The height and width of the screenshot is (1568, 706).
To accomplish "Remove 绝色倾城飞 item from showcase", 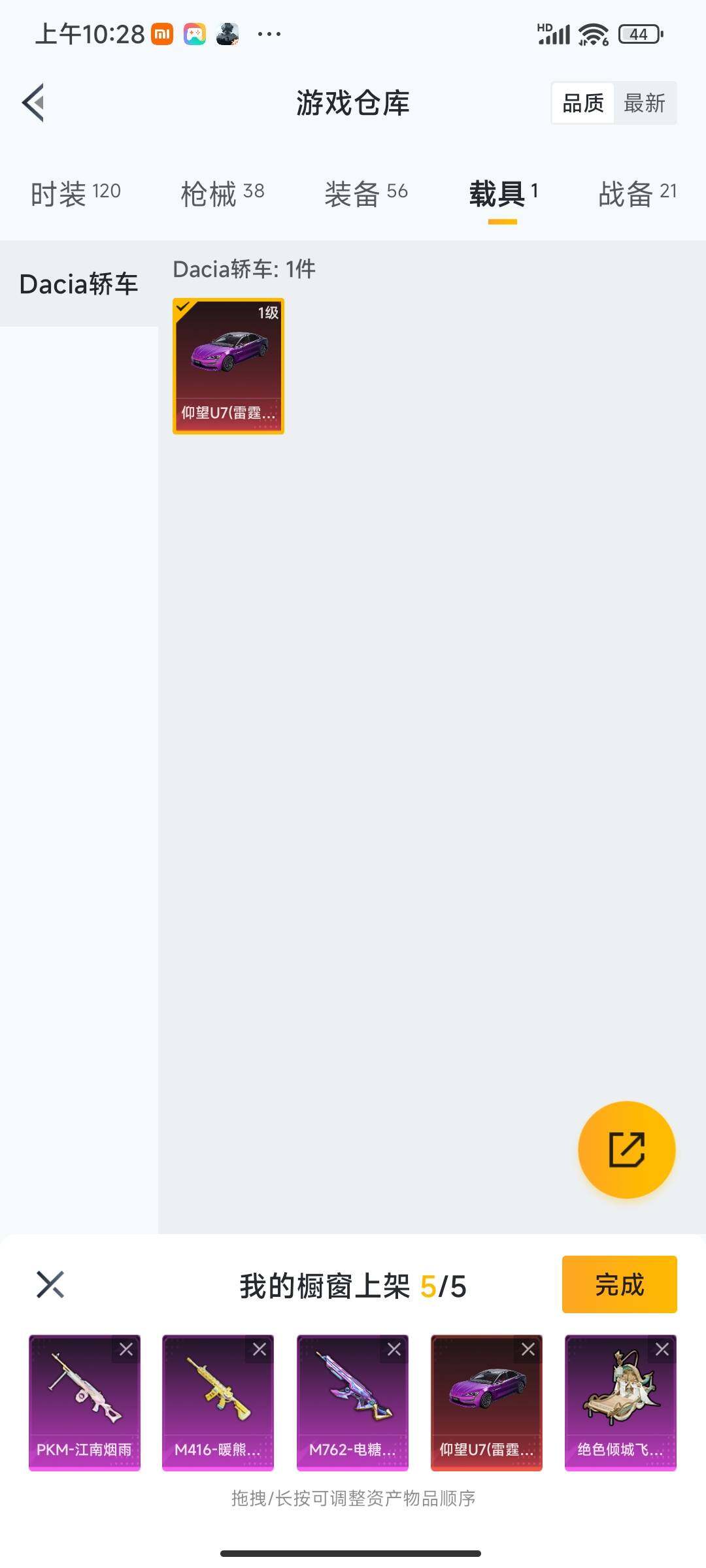I will click(x=662, y=1349).
